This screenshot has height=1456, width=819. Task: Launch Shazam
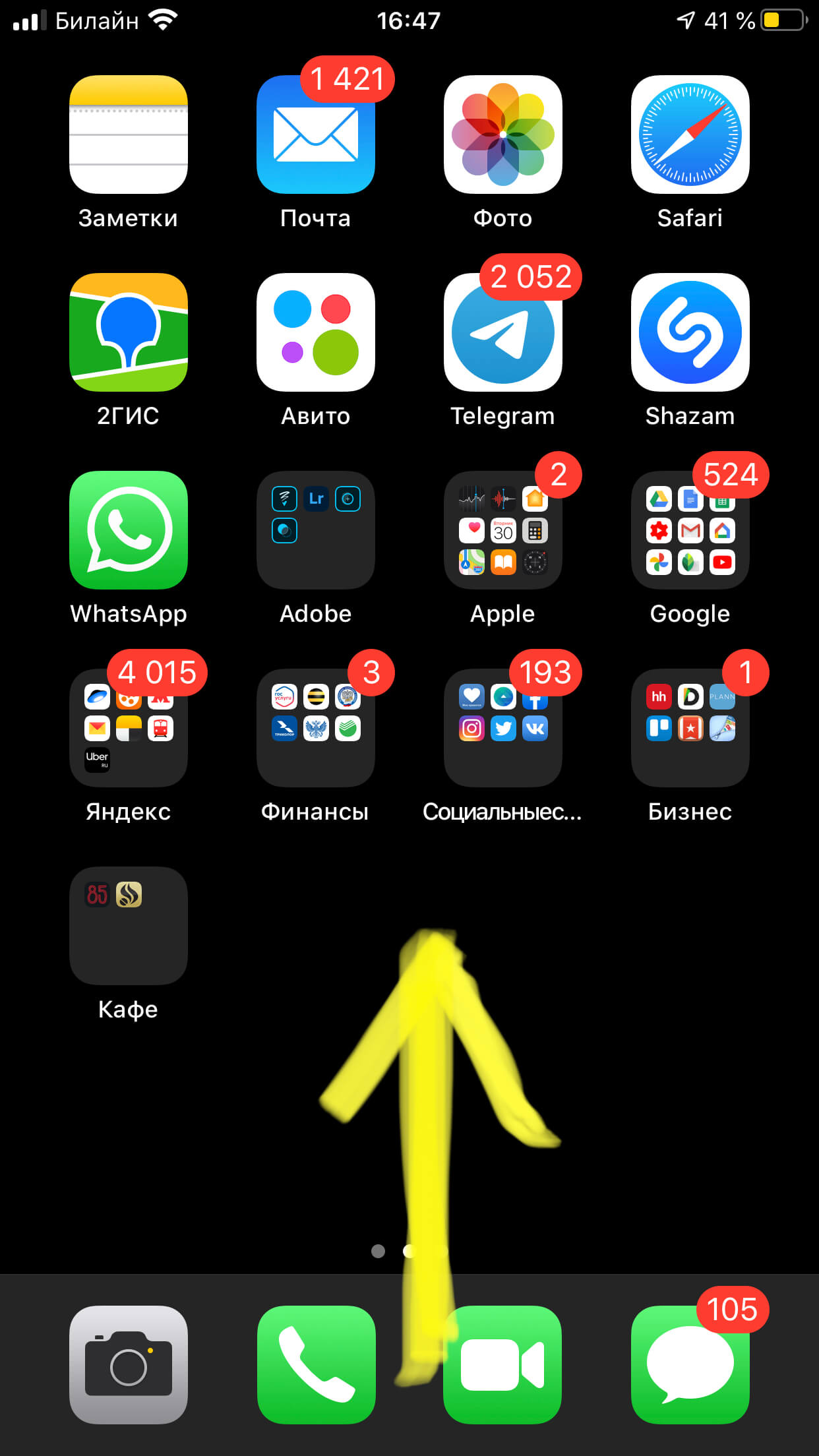pyautogui.click(x=690, y=332)
